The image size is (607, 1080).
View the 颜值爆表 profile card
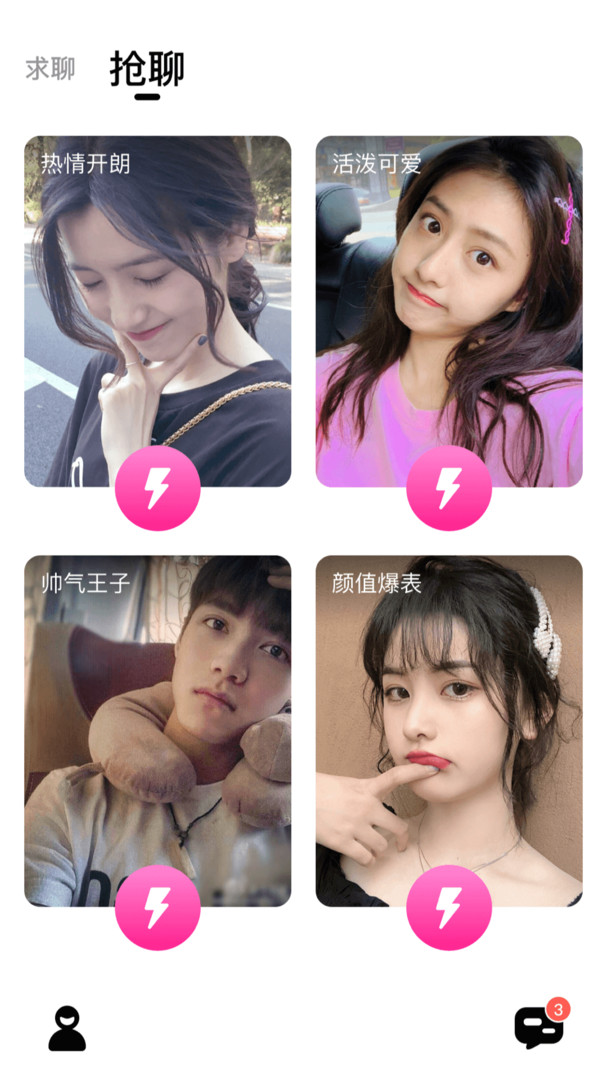[x=449, y=720]
